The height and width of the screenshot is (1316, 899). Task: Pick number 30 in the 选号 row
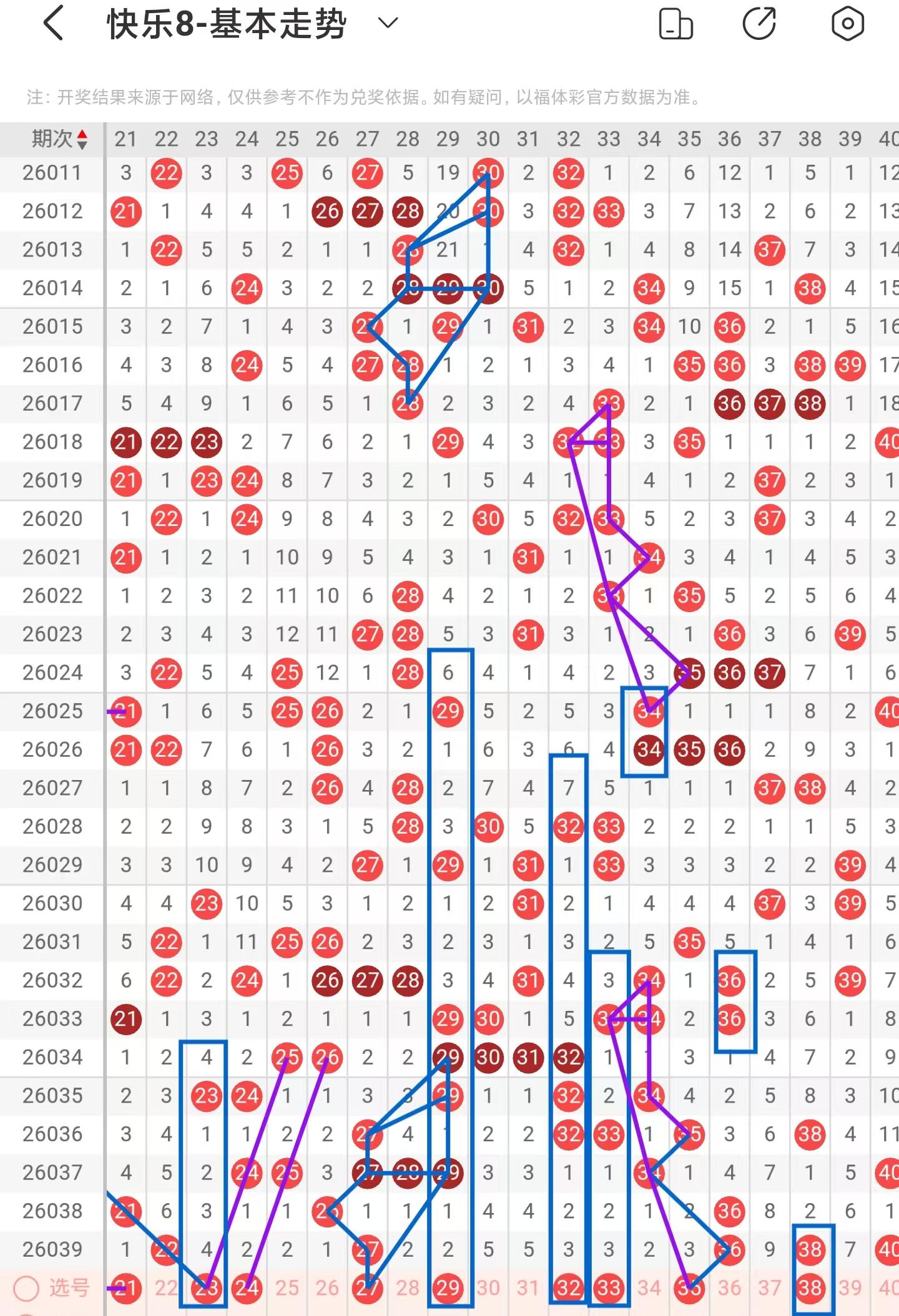(x=488, y=1287)
